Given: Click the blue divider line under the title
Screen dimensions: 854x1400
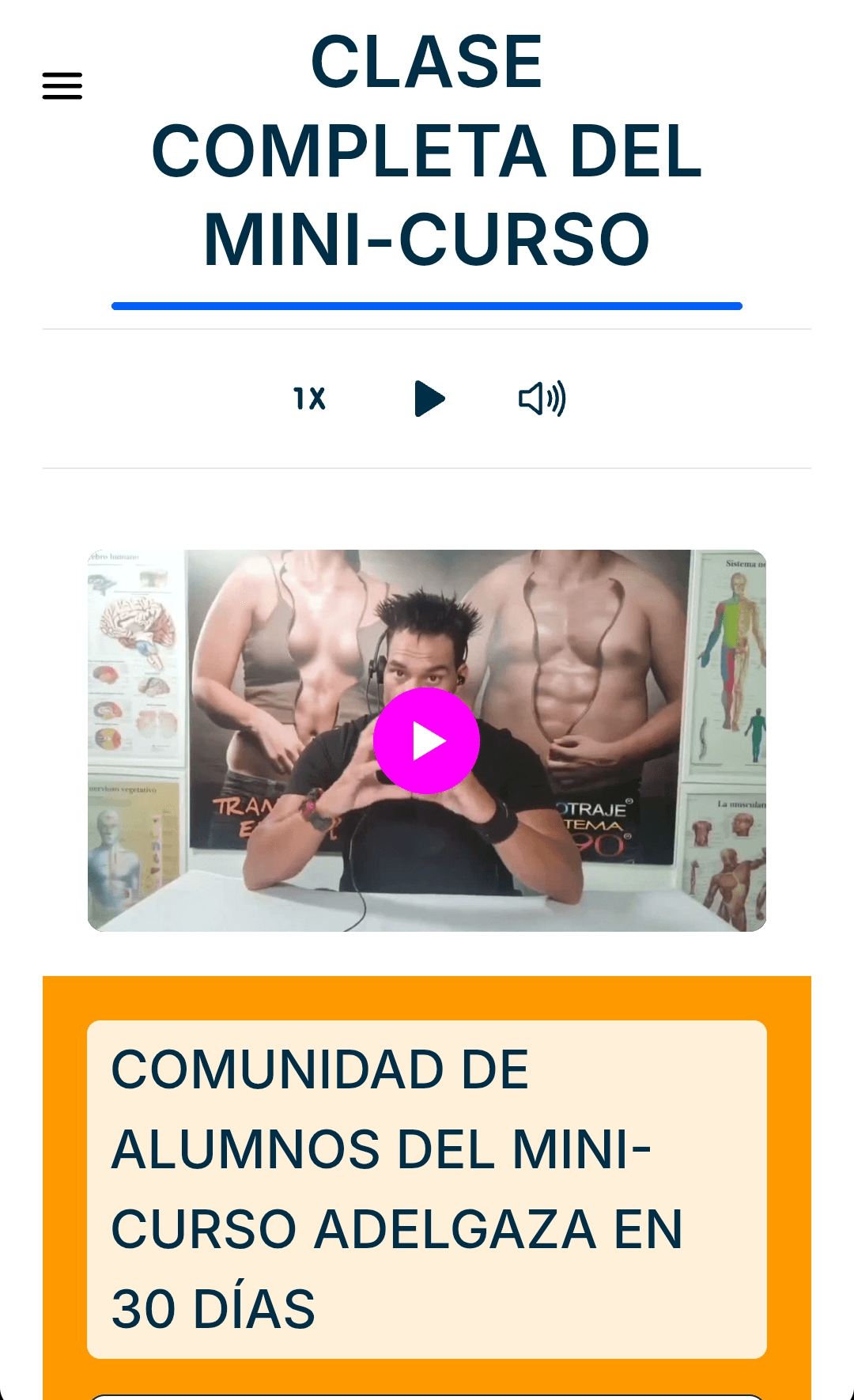Looking at the screenshot, I should click(x=427, y=304).
